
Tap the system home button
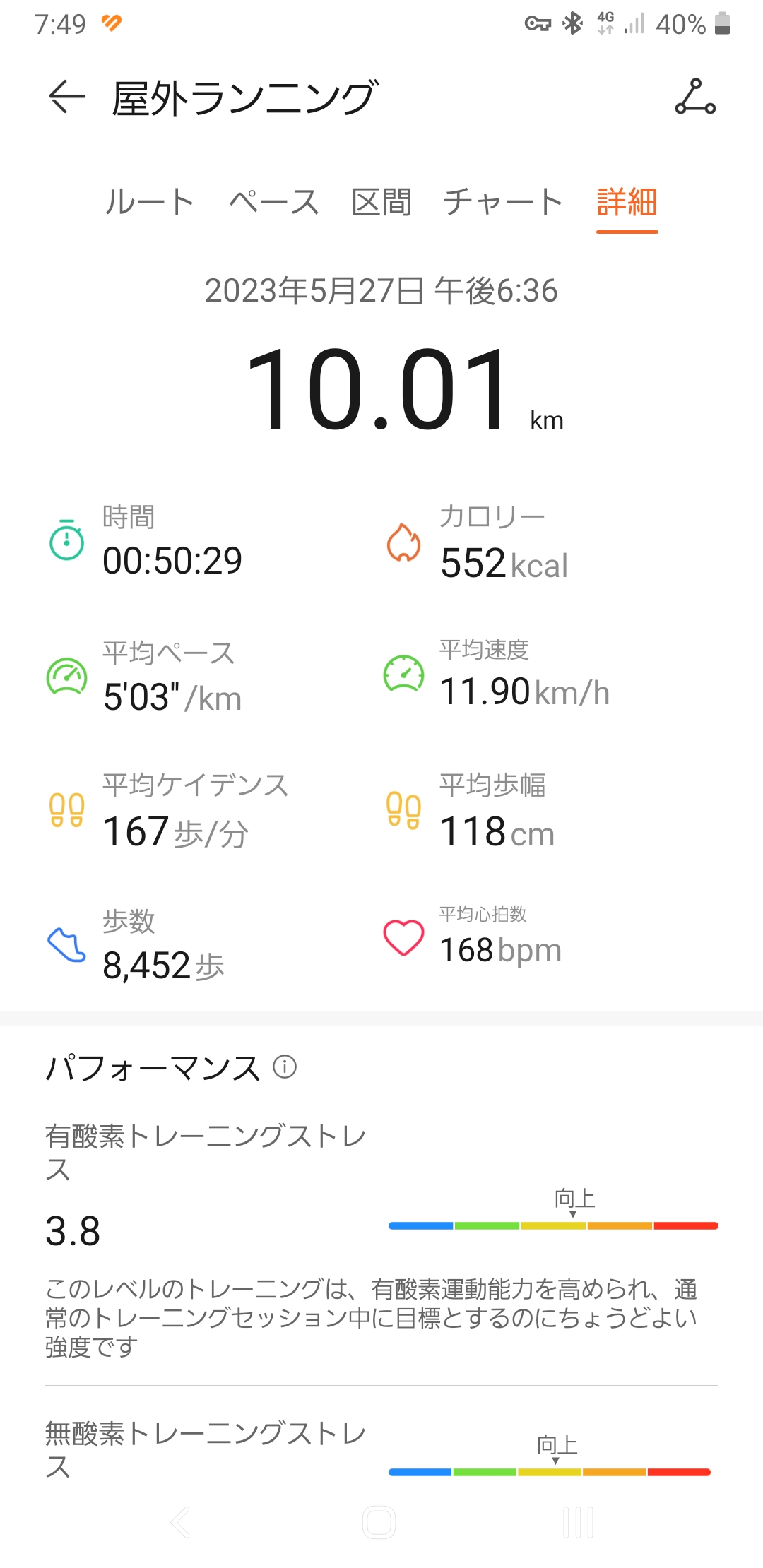click(x=379, y=1522)
